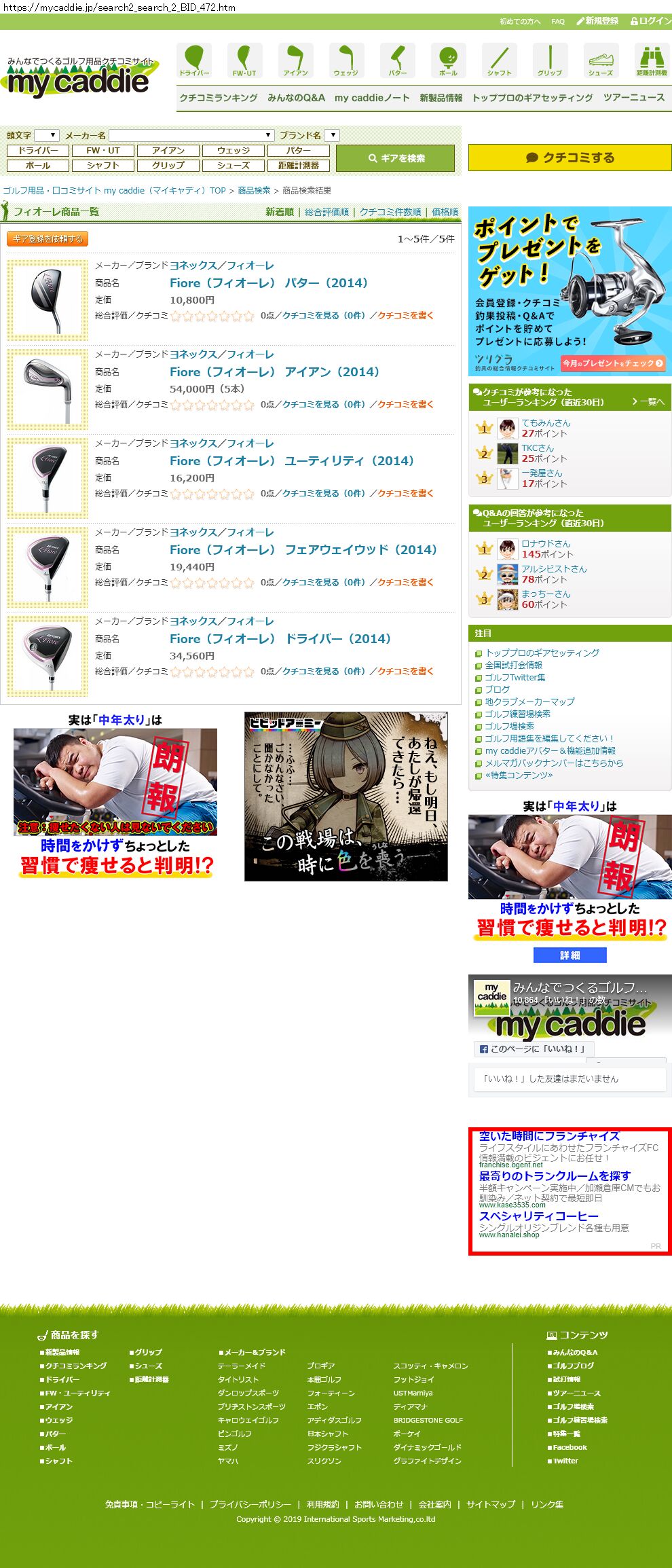Tap the ギアを検索 search button
This screenshot has width=672, height=1568.
pos(396,158)
